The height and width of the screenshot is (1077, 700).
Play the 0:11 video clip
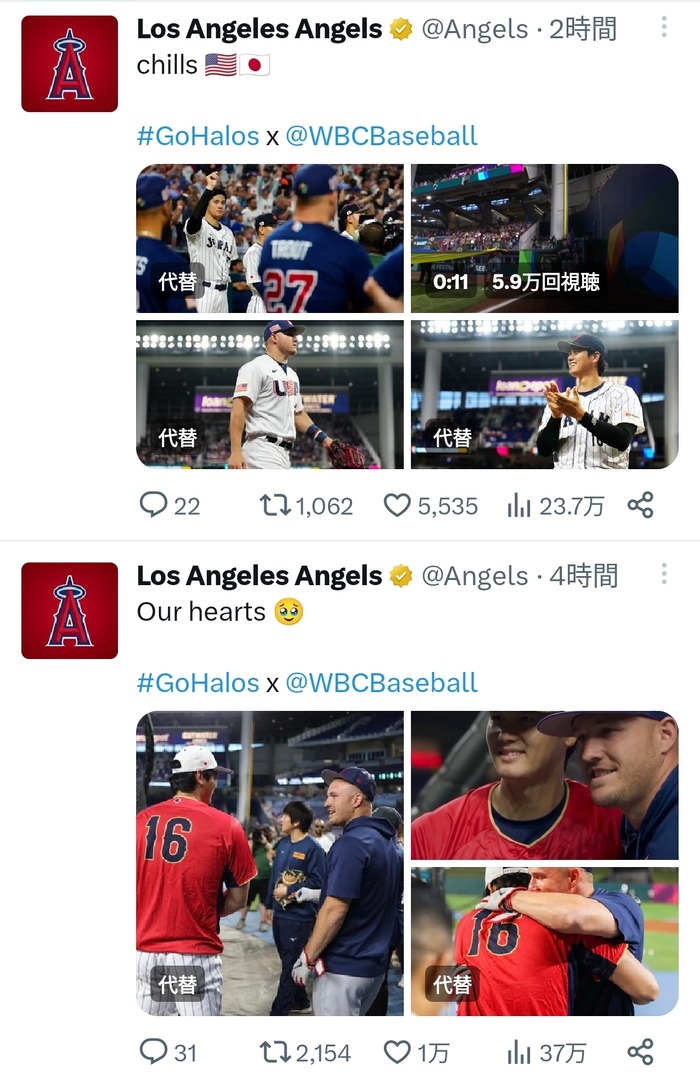coord(544,238)
